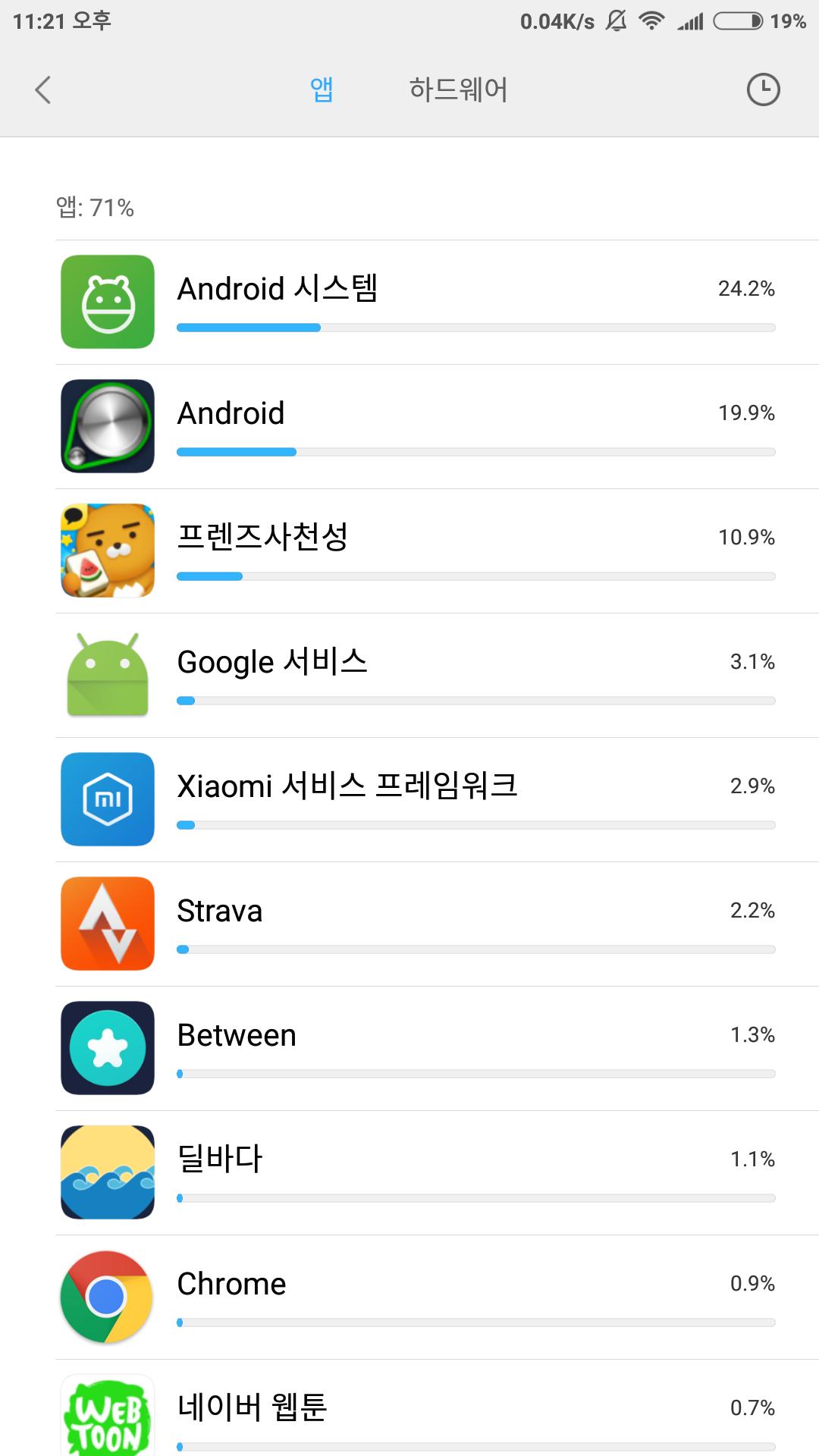Image resolution: width=819 pixels, height=1456 pixels.
Task: Switch to the 하드웨어 tab
Action: click(458, 89)
